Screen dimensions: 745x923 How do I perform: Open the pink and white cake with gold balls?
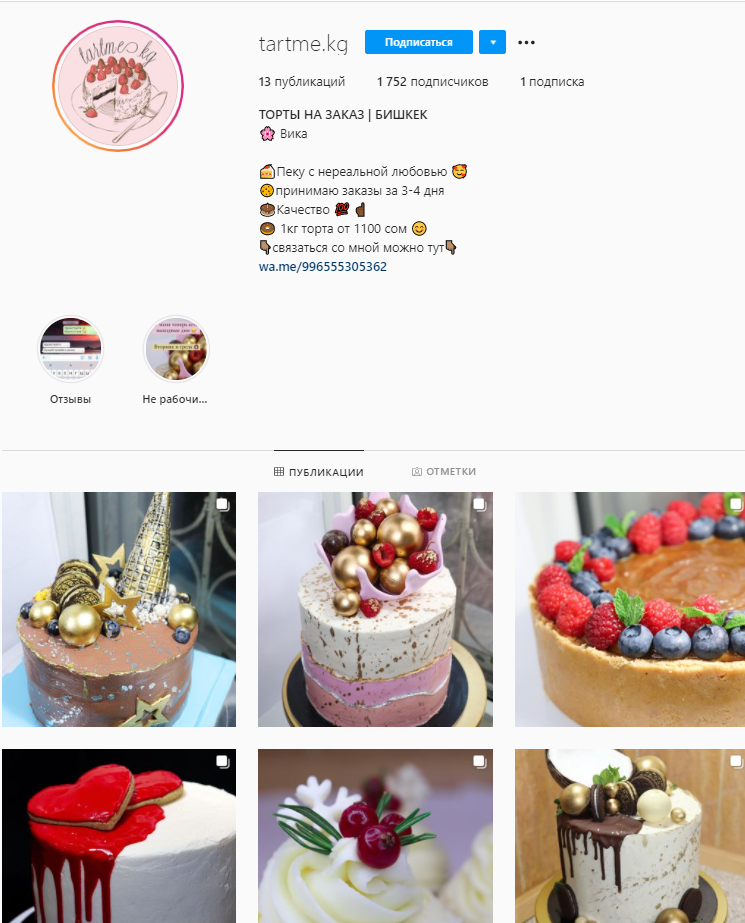(375, 609)
